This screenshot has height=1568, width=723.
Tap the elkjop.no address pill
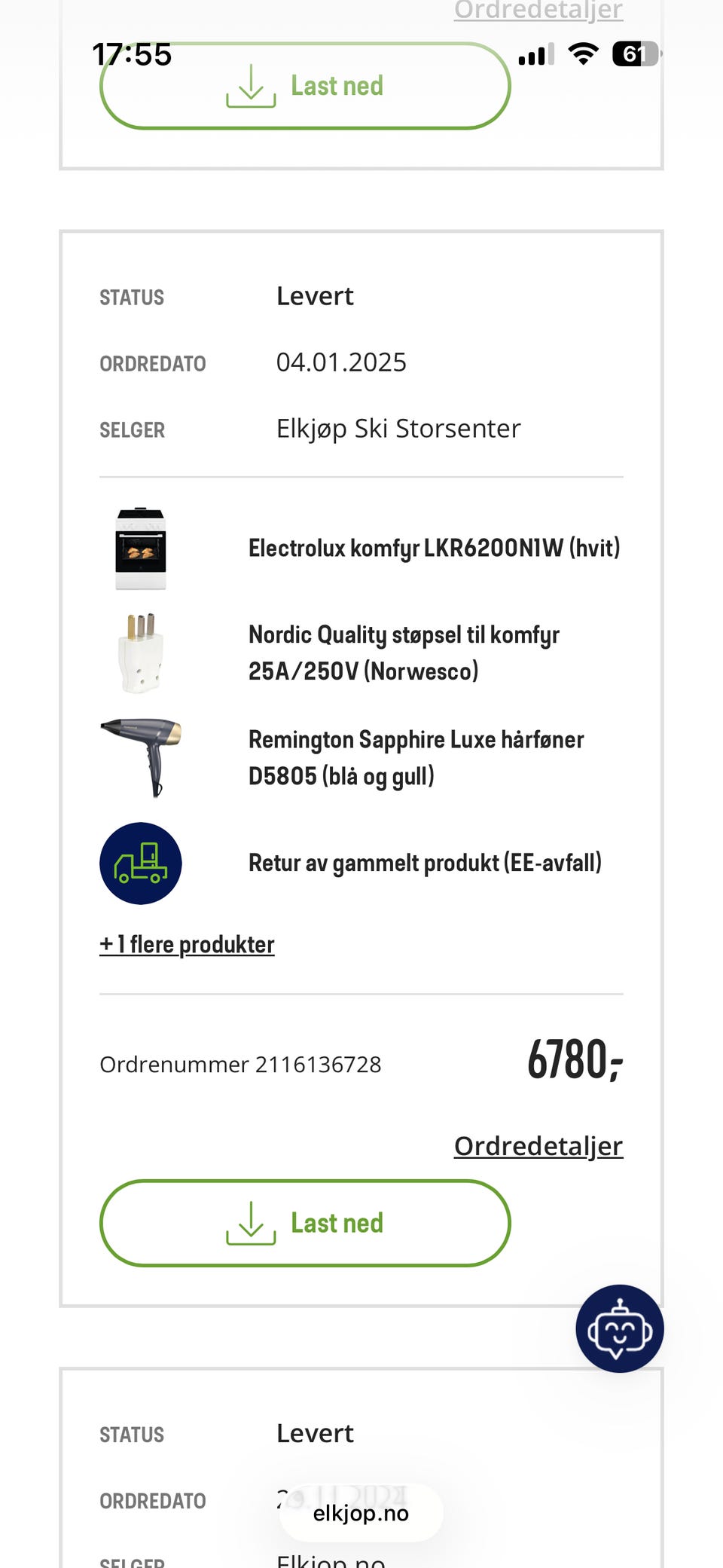pos(361,1513)
